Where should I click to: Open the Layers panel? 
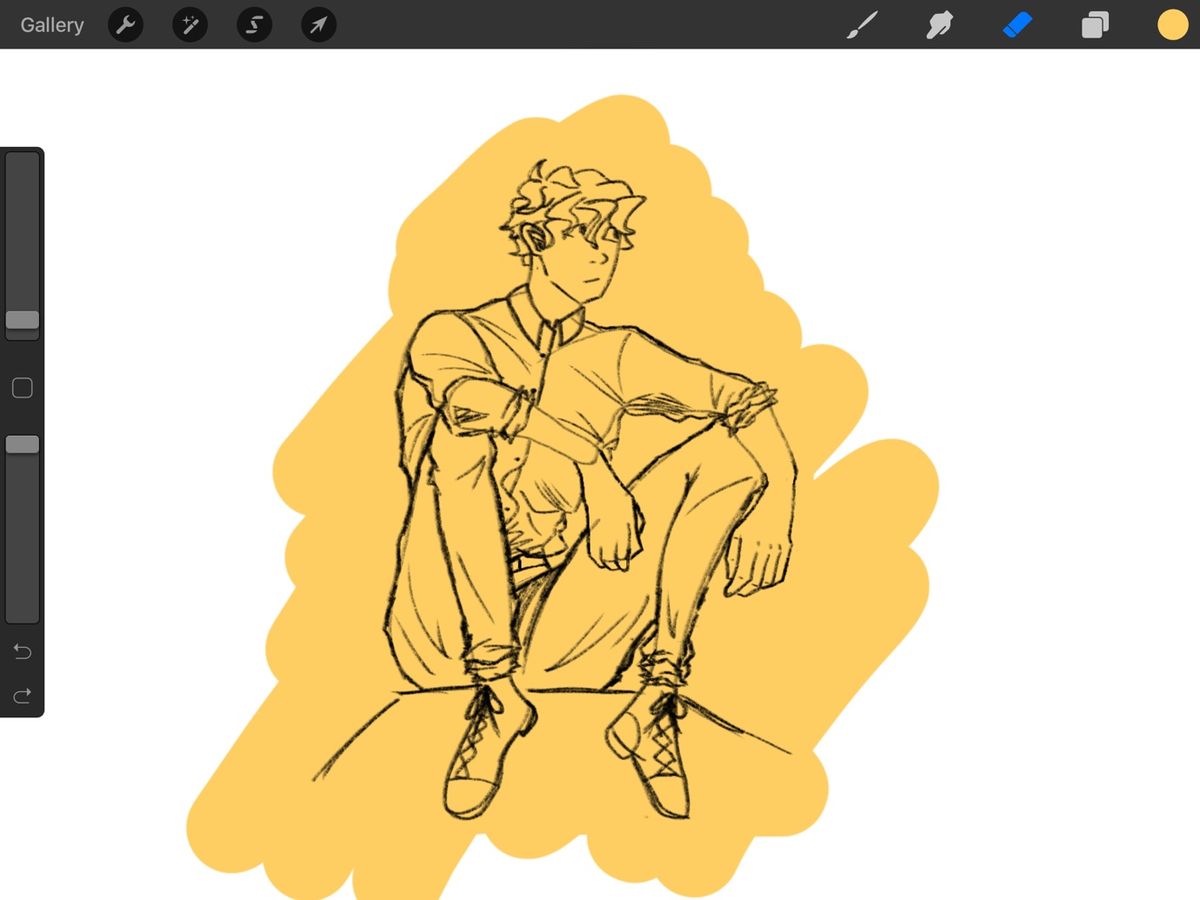pyautogui.click(x=1095, y=25)
